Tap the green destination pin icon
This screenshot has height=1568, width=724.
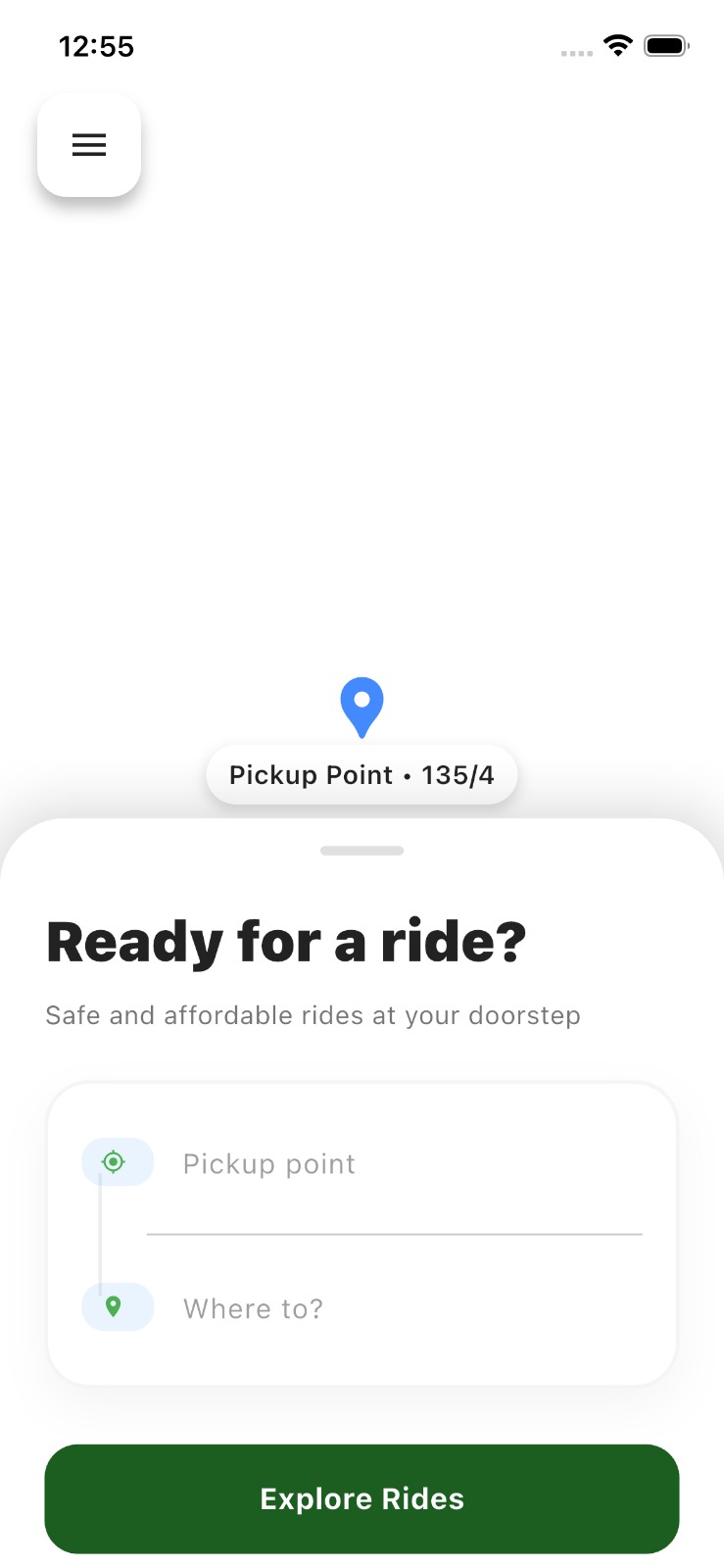click(x=116, y=1307)
